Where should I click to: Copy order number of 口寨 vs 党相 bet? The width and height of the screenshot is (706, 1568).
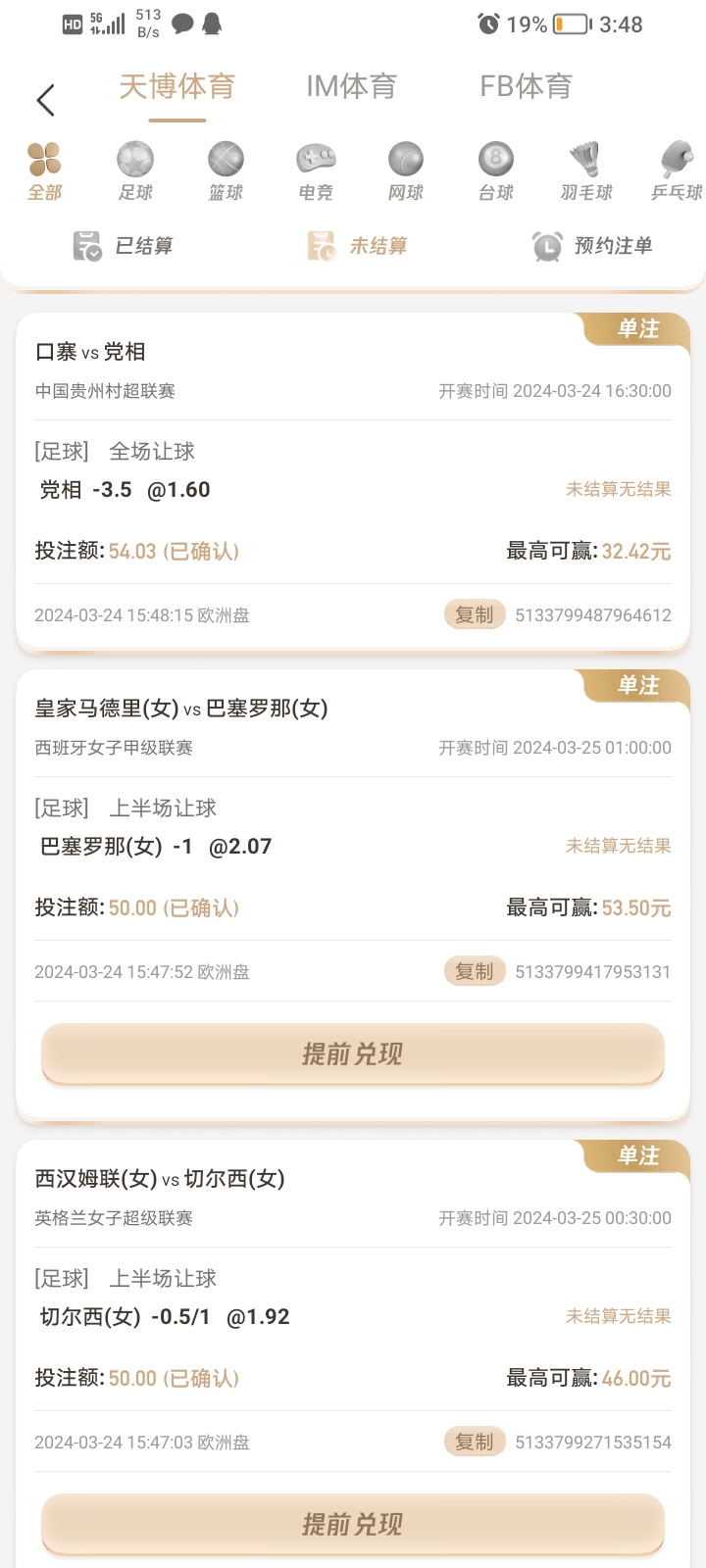point(475,614)
